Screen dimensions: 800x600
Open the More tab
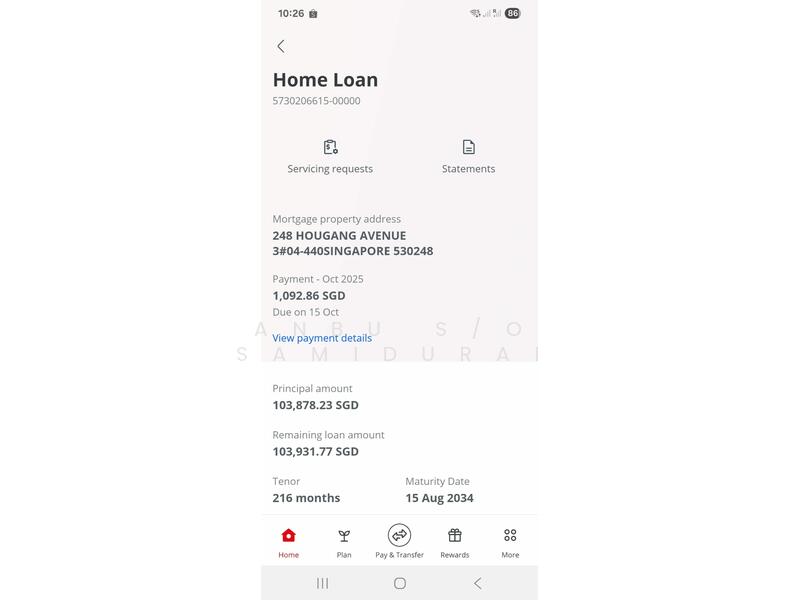[510, 542]
